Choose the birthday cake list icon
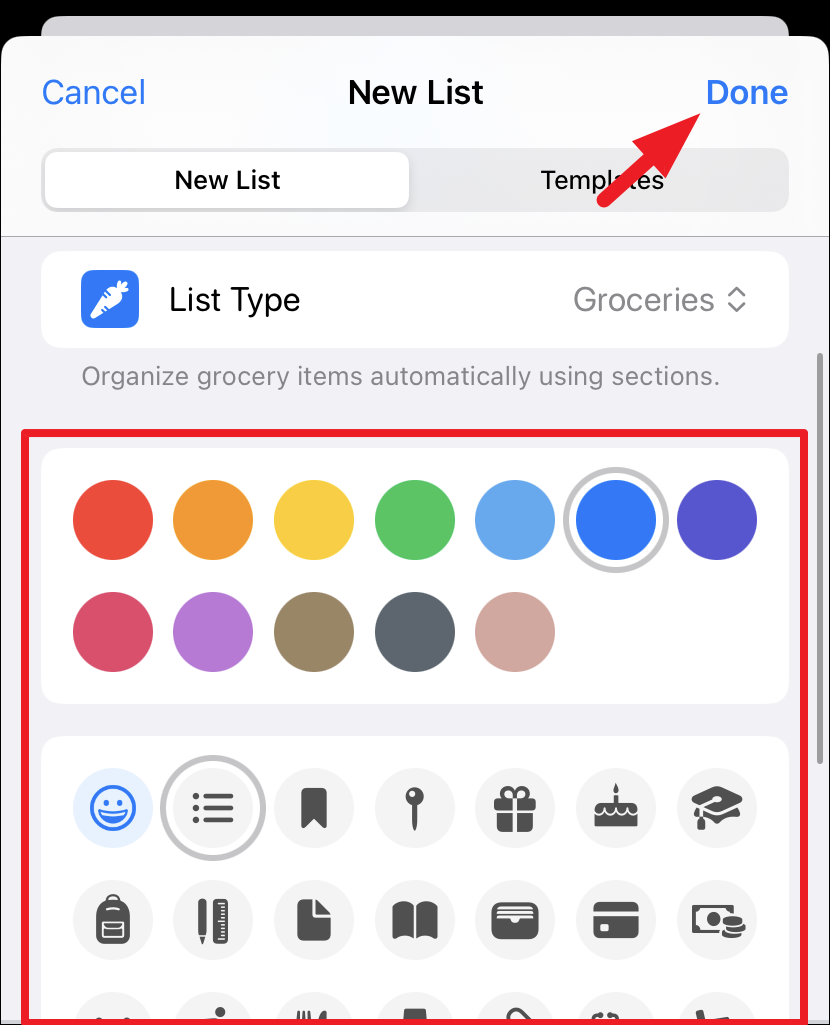Screen dimensions: 830x1025 616,806
